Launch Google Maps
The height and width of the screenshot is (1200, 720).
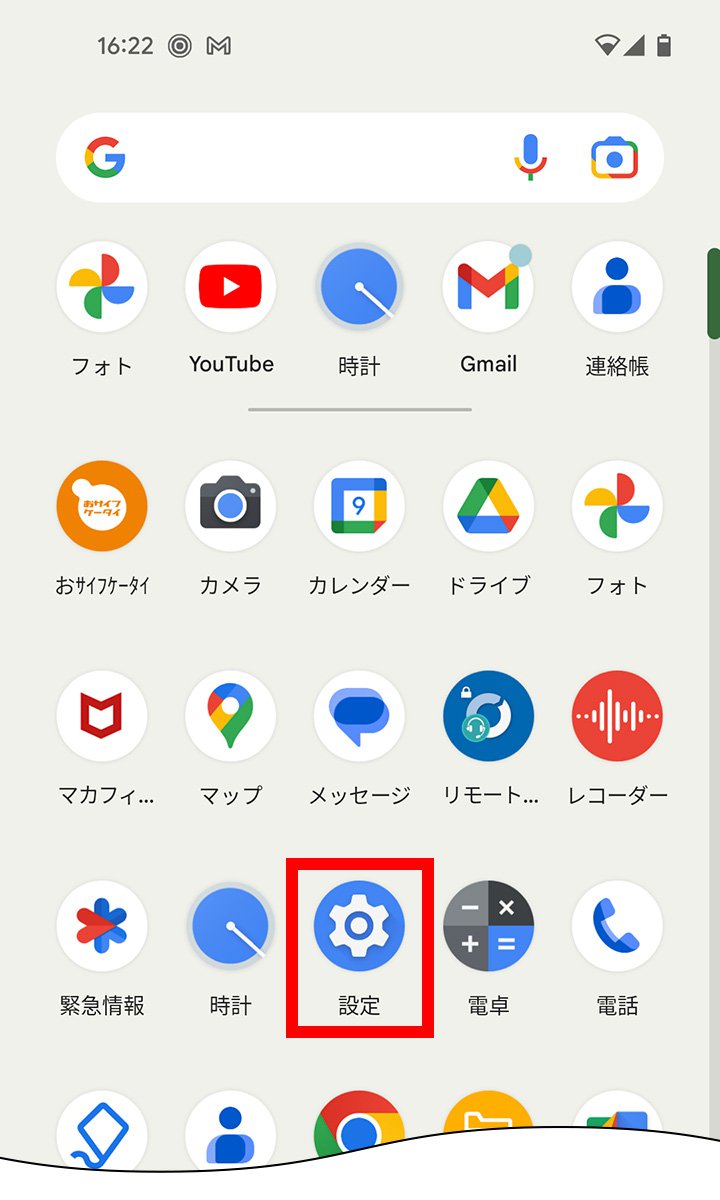coord(230,716)
